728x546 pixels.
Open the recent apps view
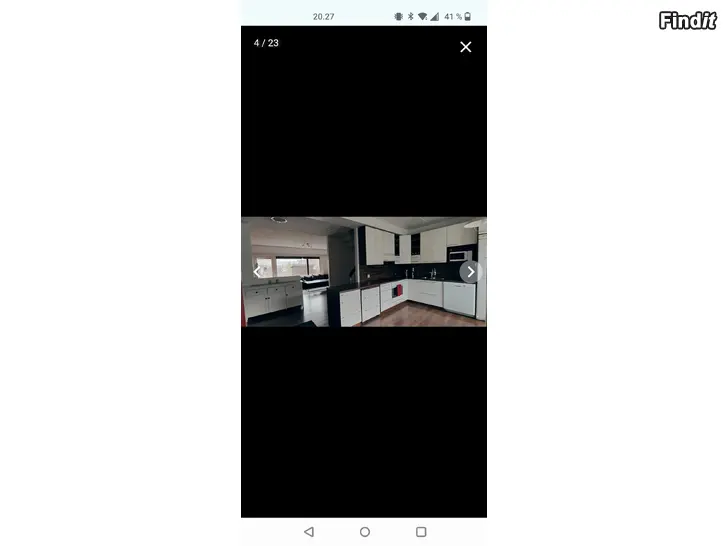point(421,532)
